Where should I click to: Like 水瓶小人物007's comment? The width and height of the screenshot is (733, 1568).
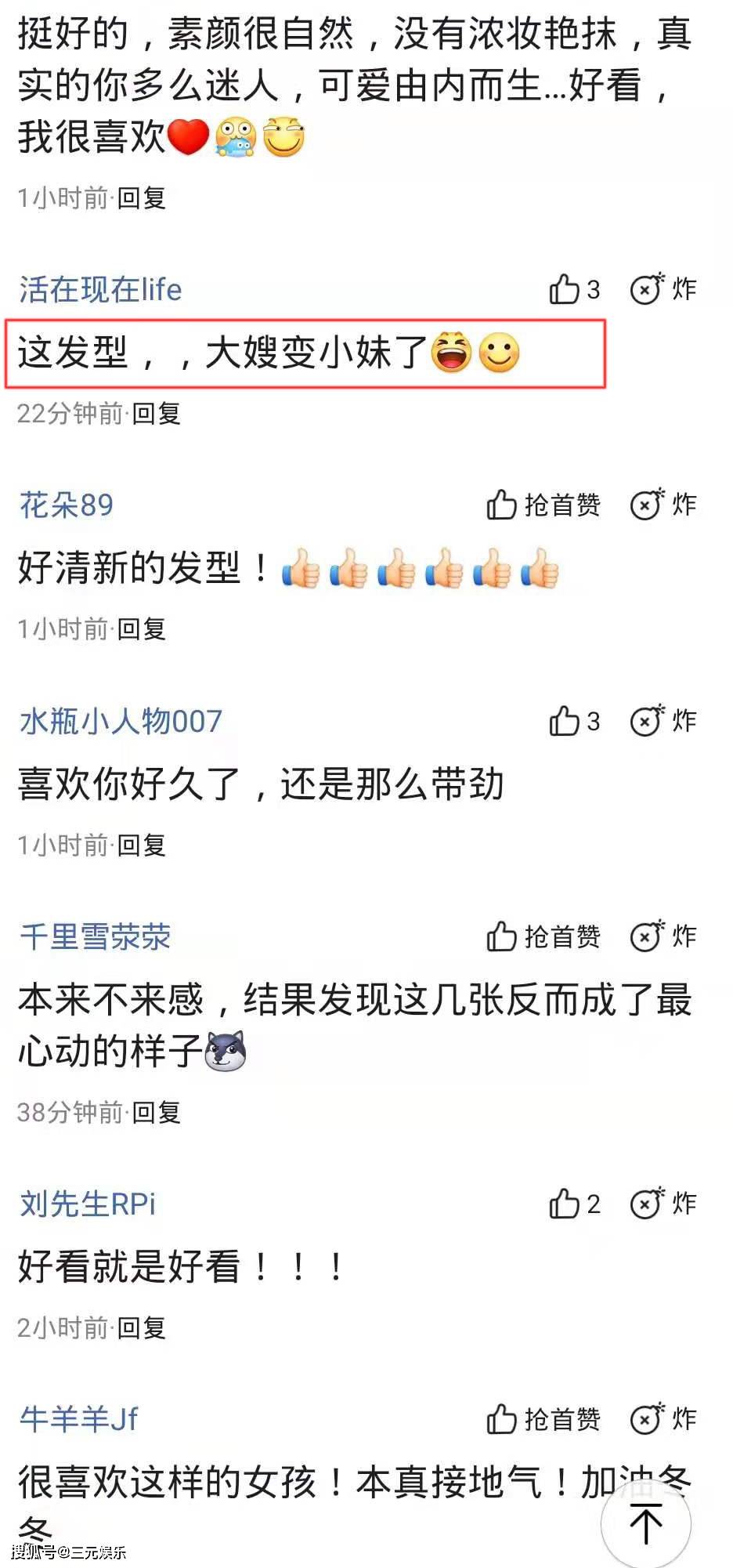point(574,722)
